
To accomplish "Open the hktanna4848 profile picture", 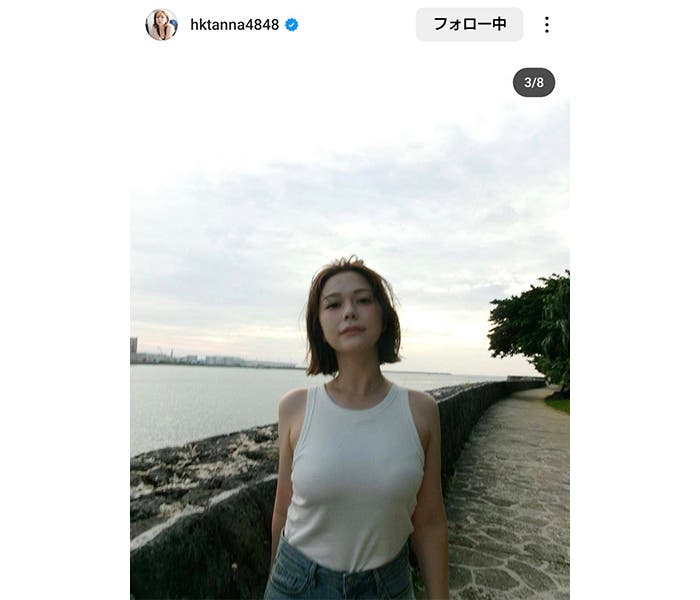I will pyautogui.click(x=161, y=24).
